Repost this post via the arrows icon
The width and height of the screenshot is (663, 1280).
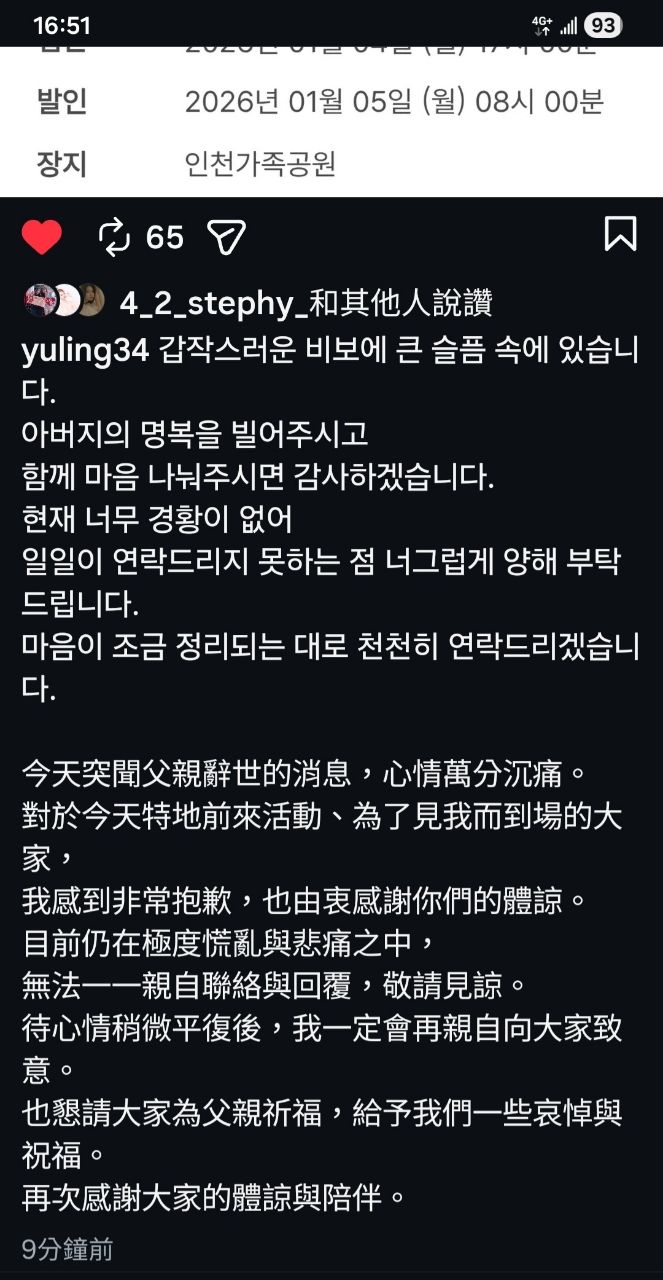[x=115, y=237]
